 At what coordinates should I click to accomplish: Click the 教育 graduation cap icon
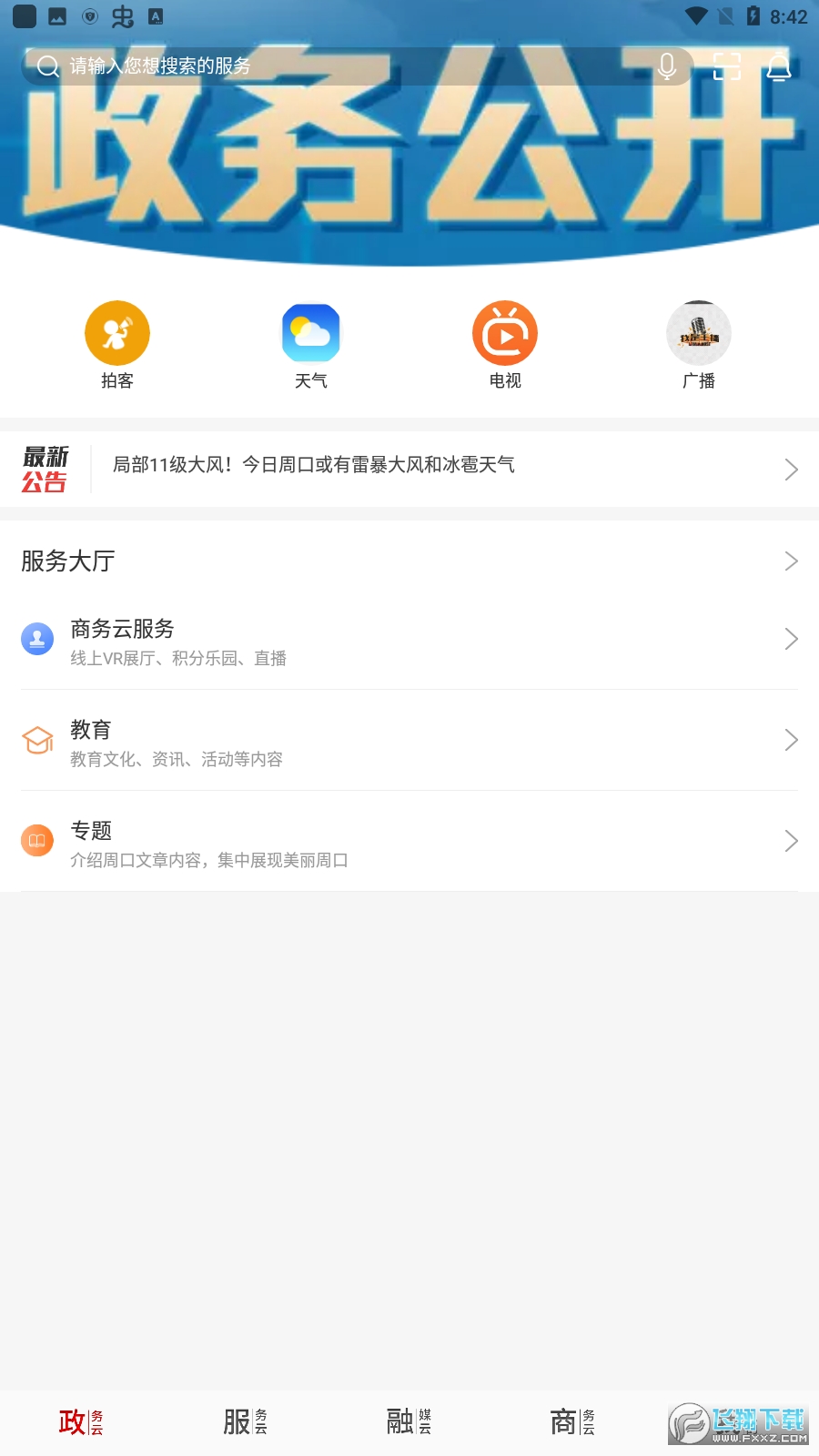37,741
